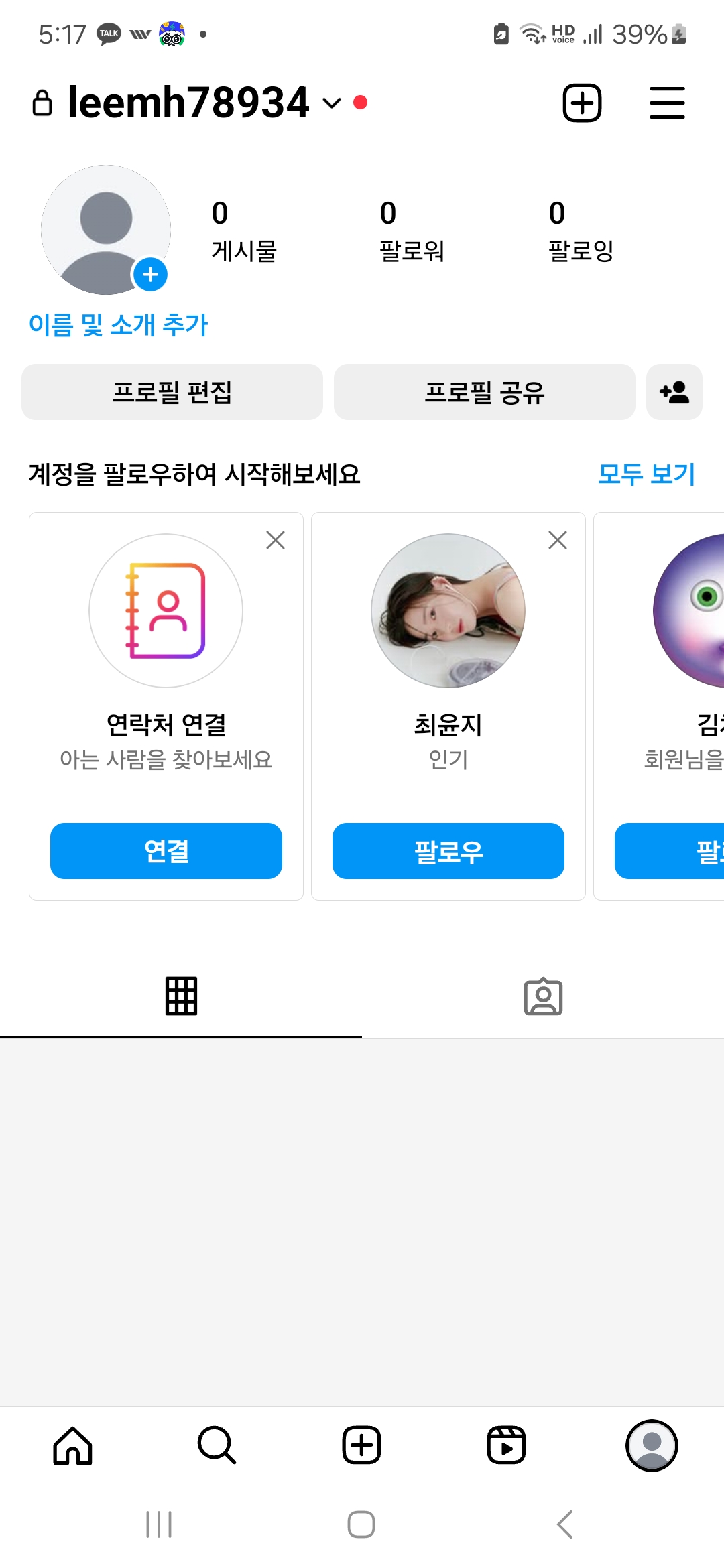Tap the blue 연결 button
The image size is (724, 1568).
coord(166,851)
